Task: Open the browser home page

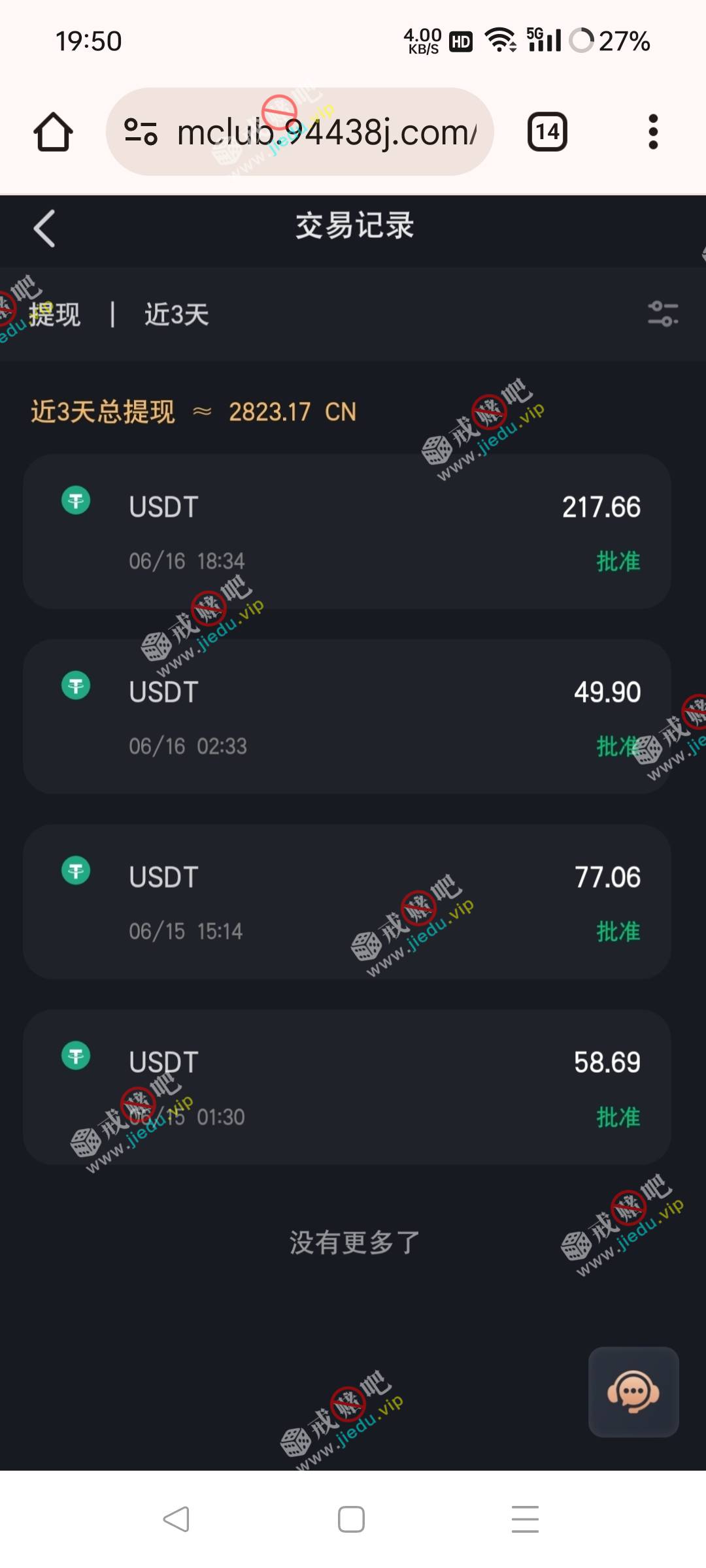Action: [53, 133]
